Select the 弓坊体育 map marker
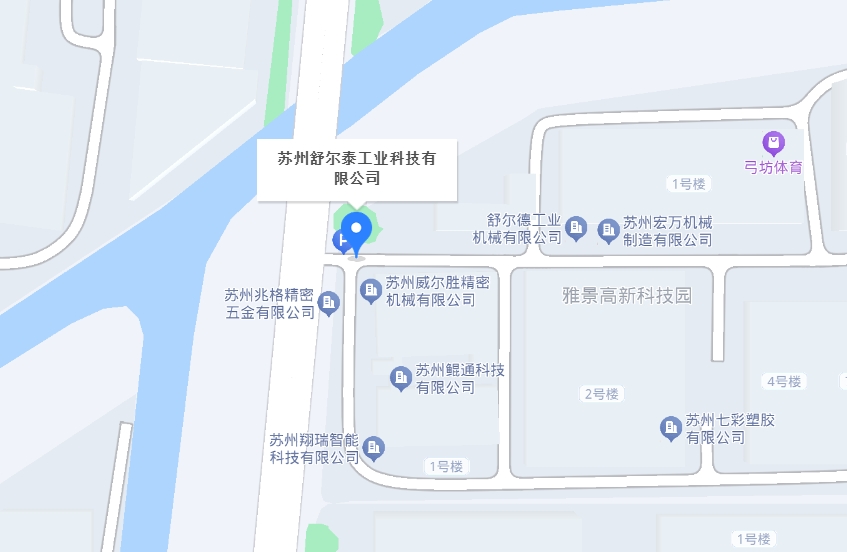The height and width of the screenshot is (552, 847). [773, 143]
